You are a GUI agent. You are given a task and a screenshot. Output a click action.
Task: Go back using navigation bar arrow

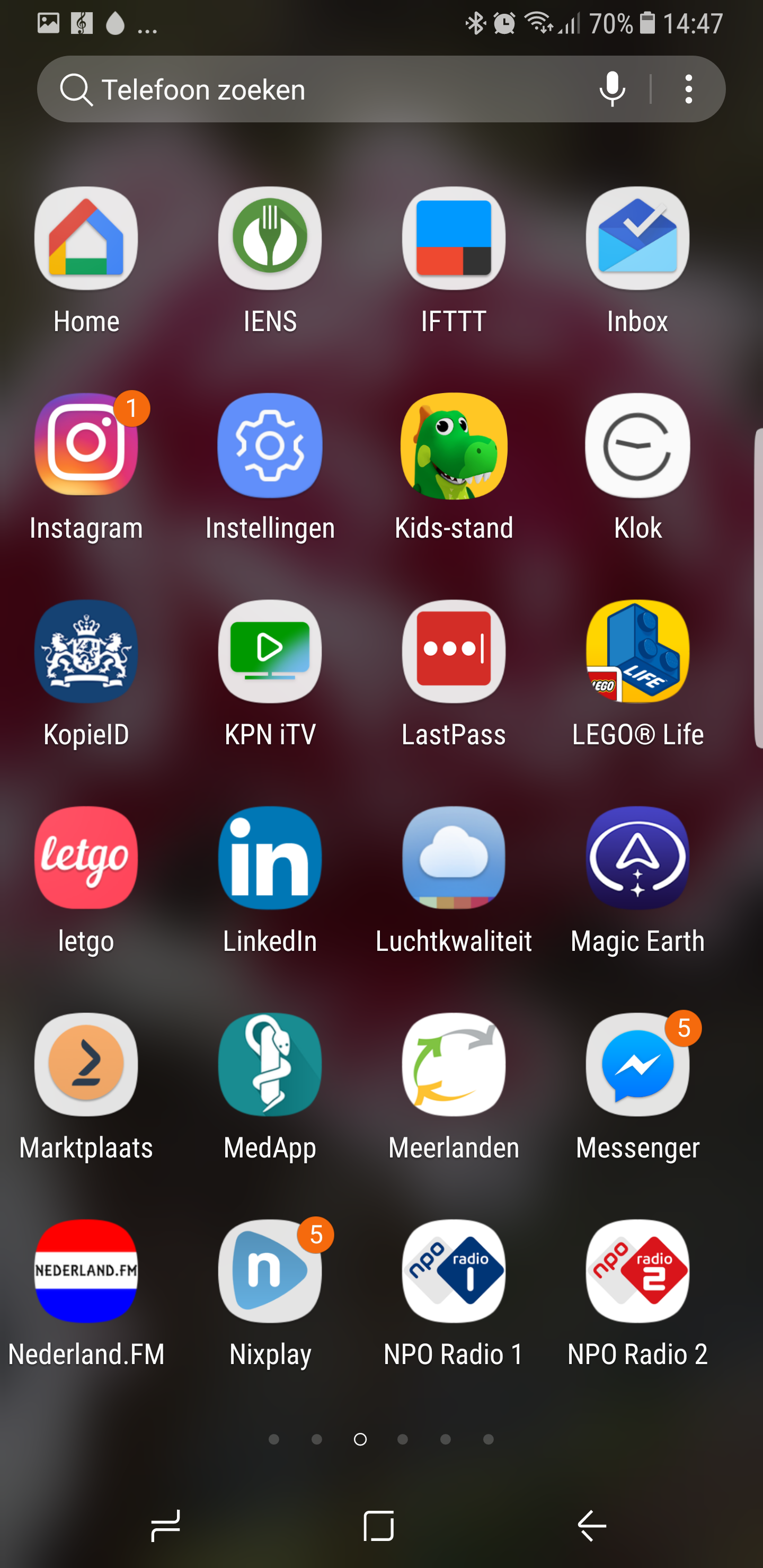(591, 1526)
